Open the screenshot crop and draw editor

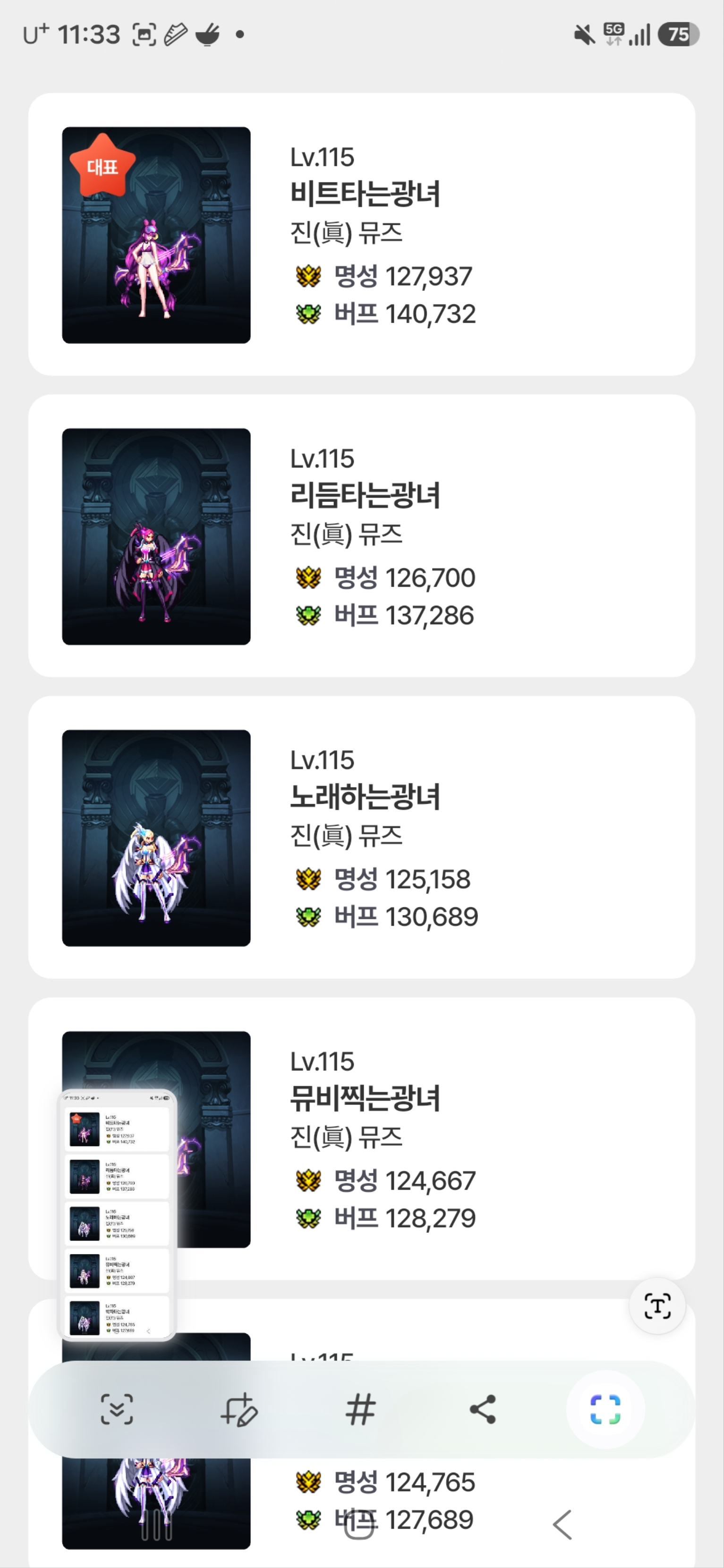[238, 1409]
